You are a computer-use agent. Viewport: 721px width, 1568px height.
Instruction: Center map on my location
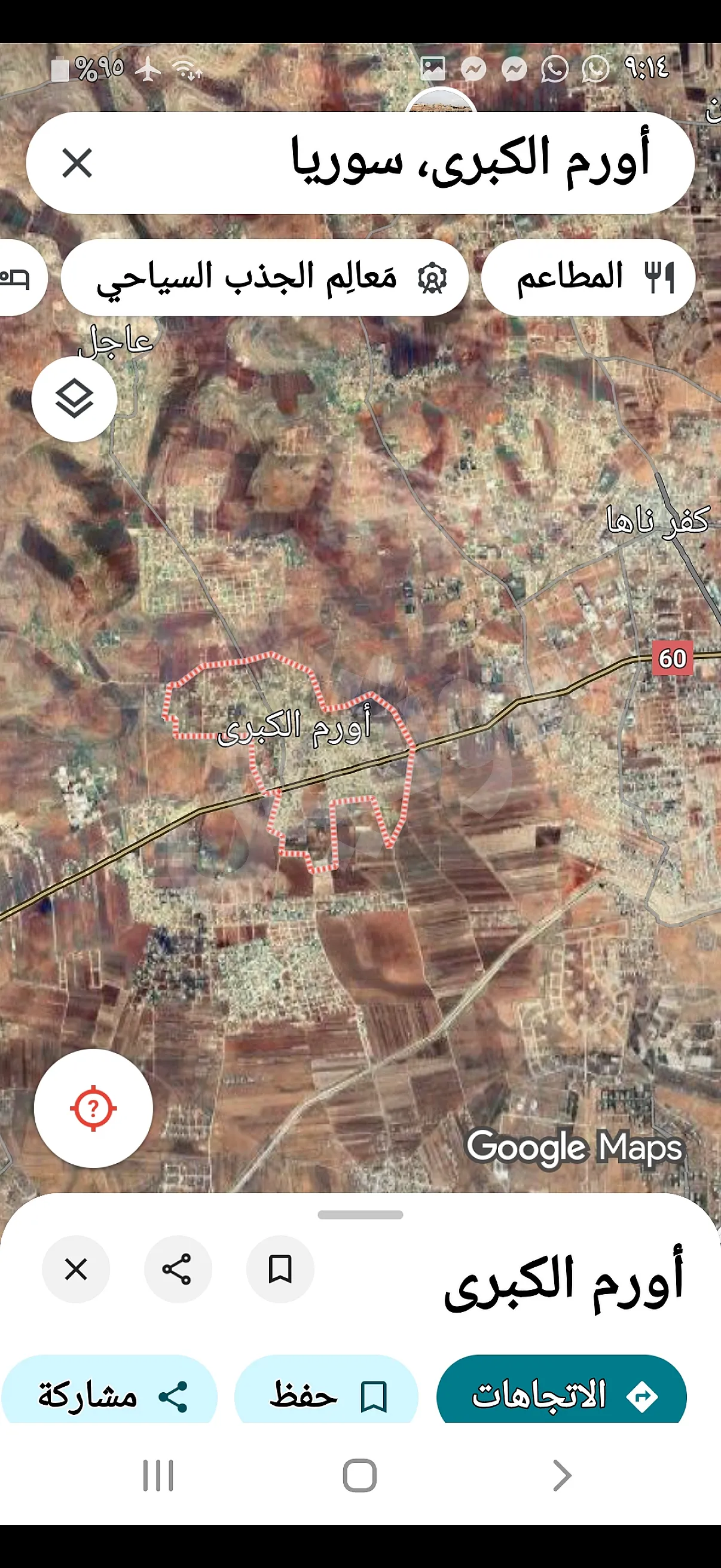click(x=93, y=1108)
